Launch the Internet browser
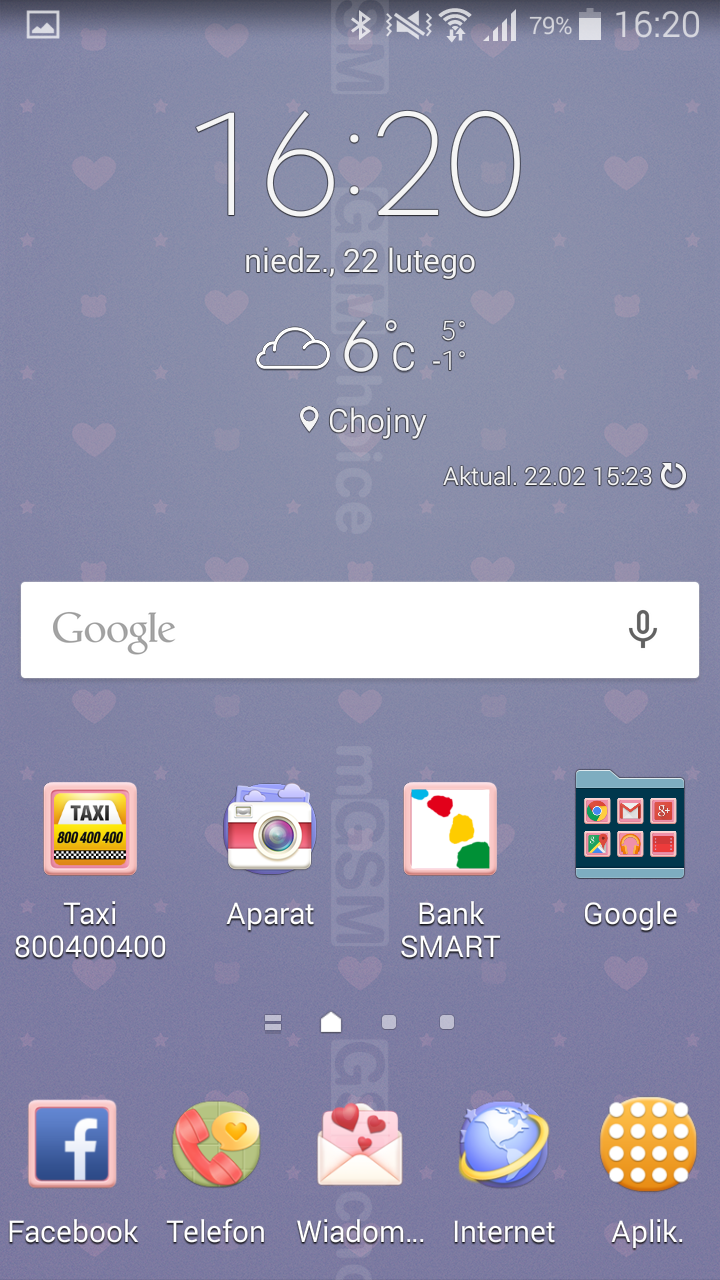This screenshot has width=720, height=1280. (x=504, y=1144)
